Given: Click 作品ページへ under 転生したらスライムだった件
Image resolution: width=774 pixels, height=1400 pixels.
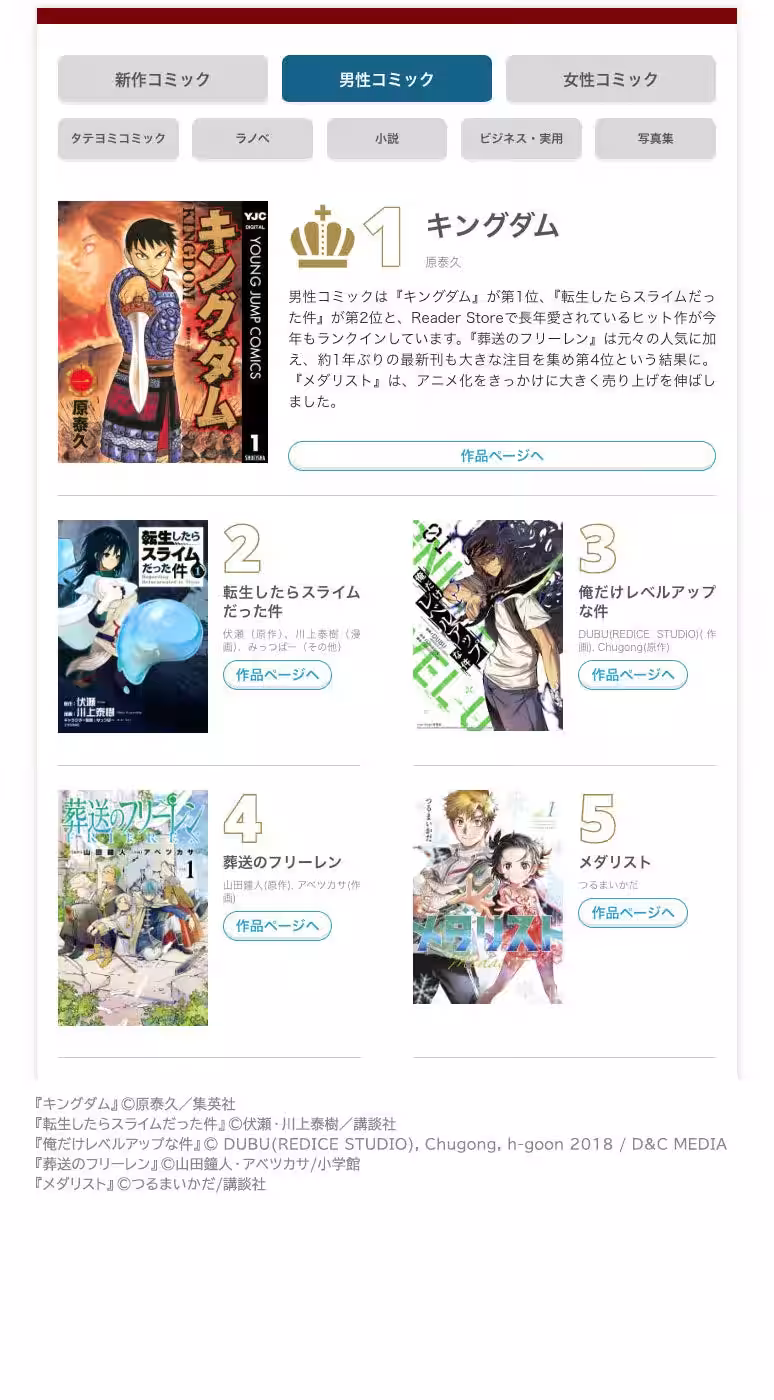Looking at the screenshot, I should point(278,675).
